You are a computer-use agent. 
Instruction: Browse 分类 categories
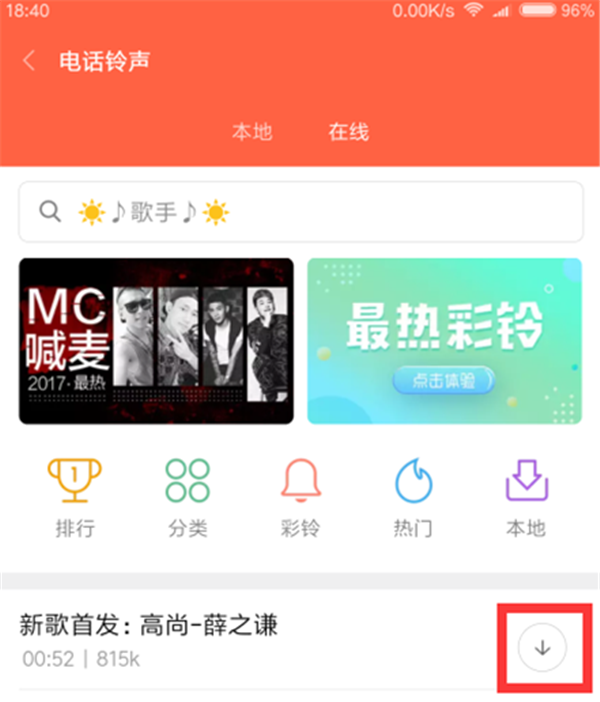click(x=188, y=497)
